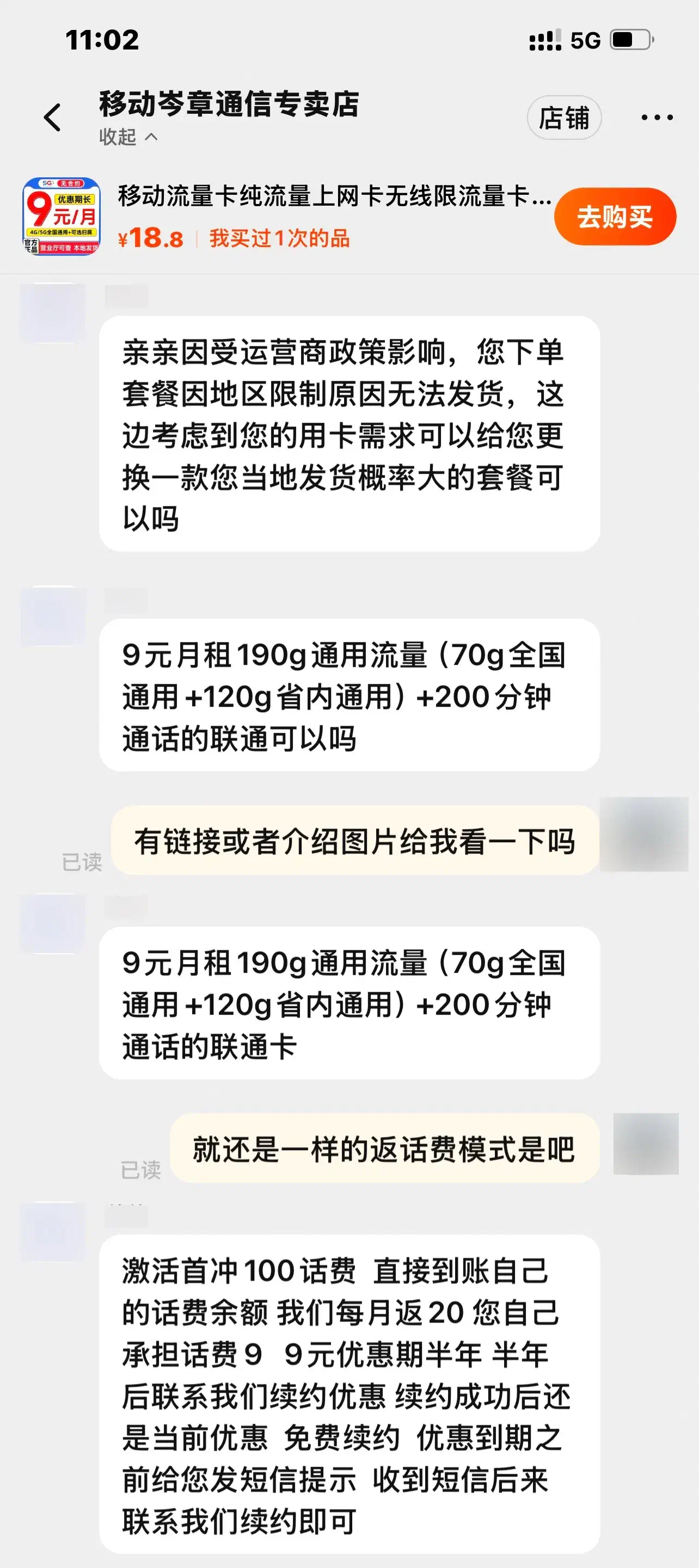Tap the 5G network indicator

point(582,40)
